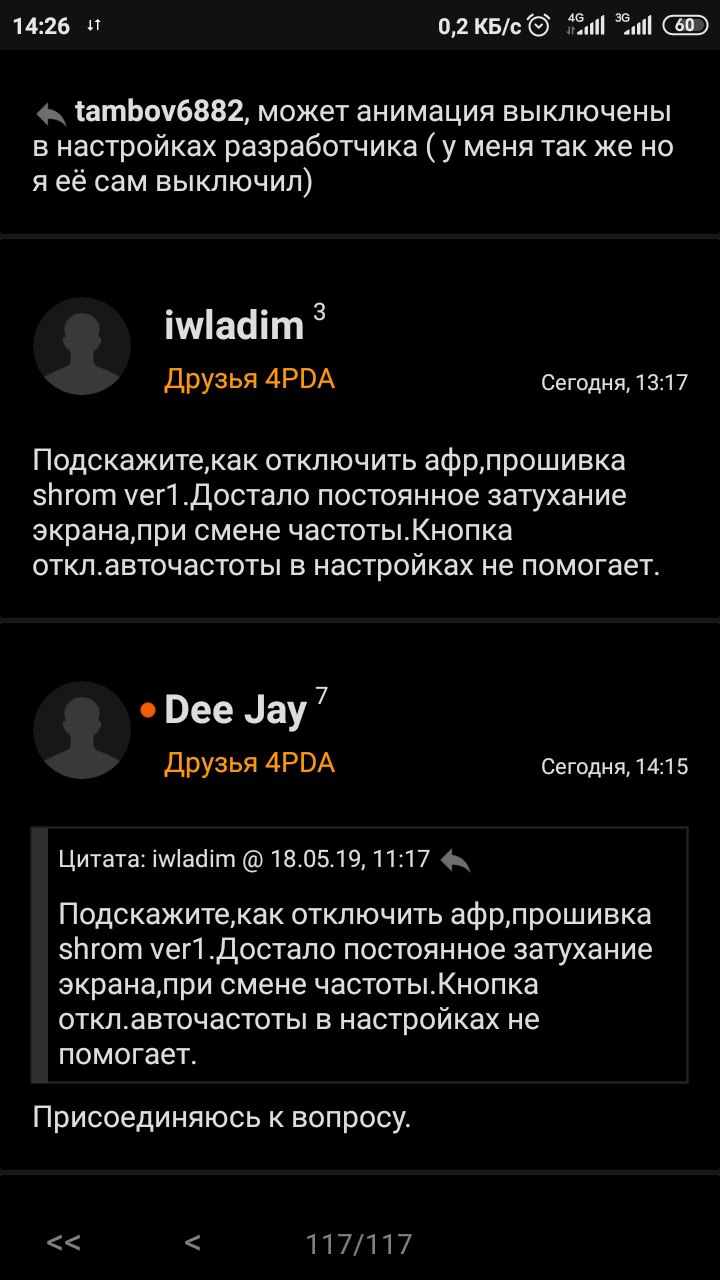This screenshot has width=720, height=1280.
Task: Open iwladim's profile avatar
Action: coord(82,346)
